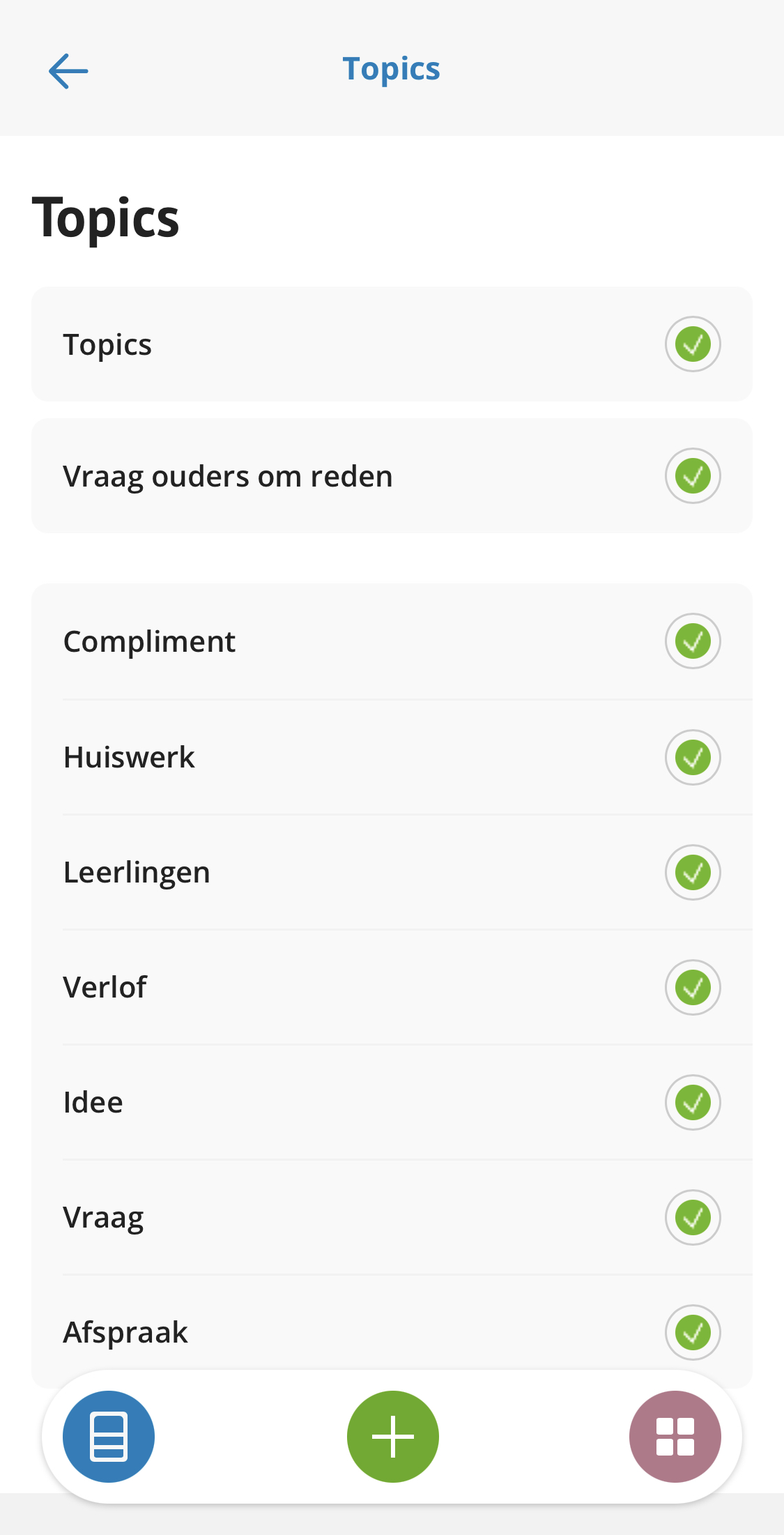The width and height of the screenshot is (784, 1535).
Task: Tap the green plus button
Action: tap(393, 1436)
